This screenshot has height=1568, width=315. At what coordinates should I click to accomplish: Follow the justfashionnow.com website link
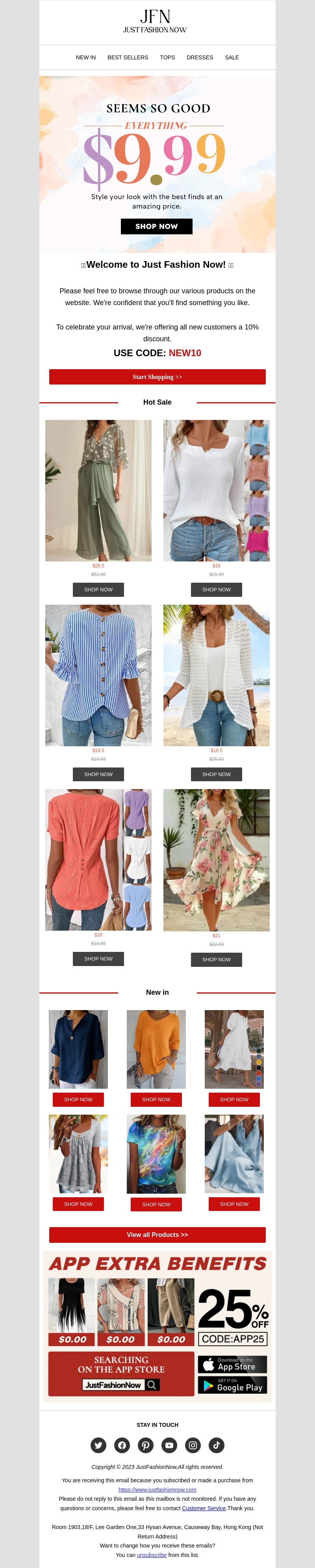point(157,1489)
